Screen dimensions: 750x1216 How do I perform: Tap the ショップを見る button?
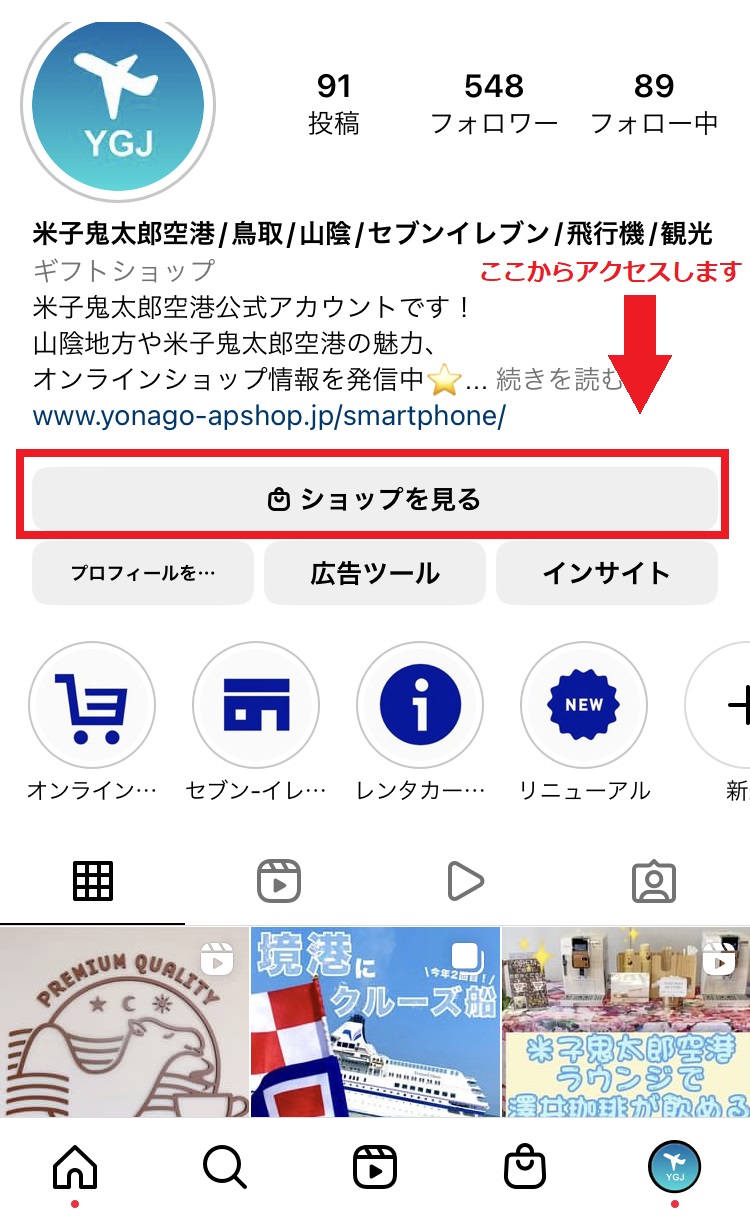pos(375,498)
